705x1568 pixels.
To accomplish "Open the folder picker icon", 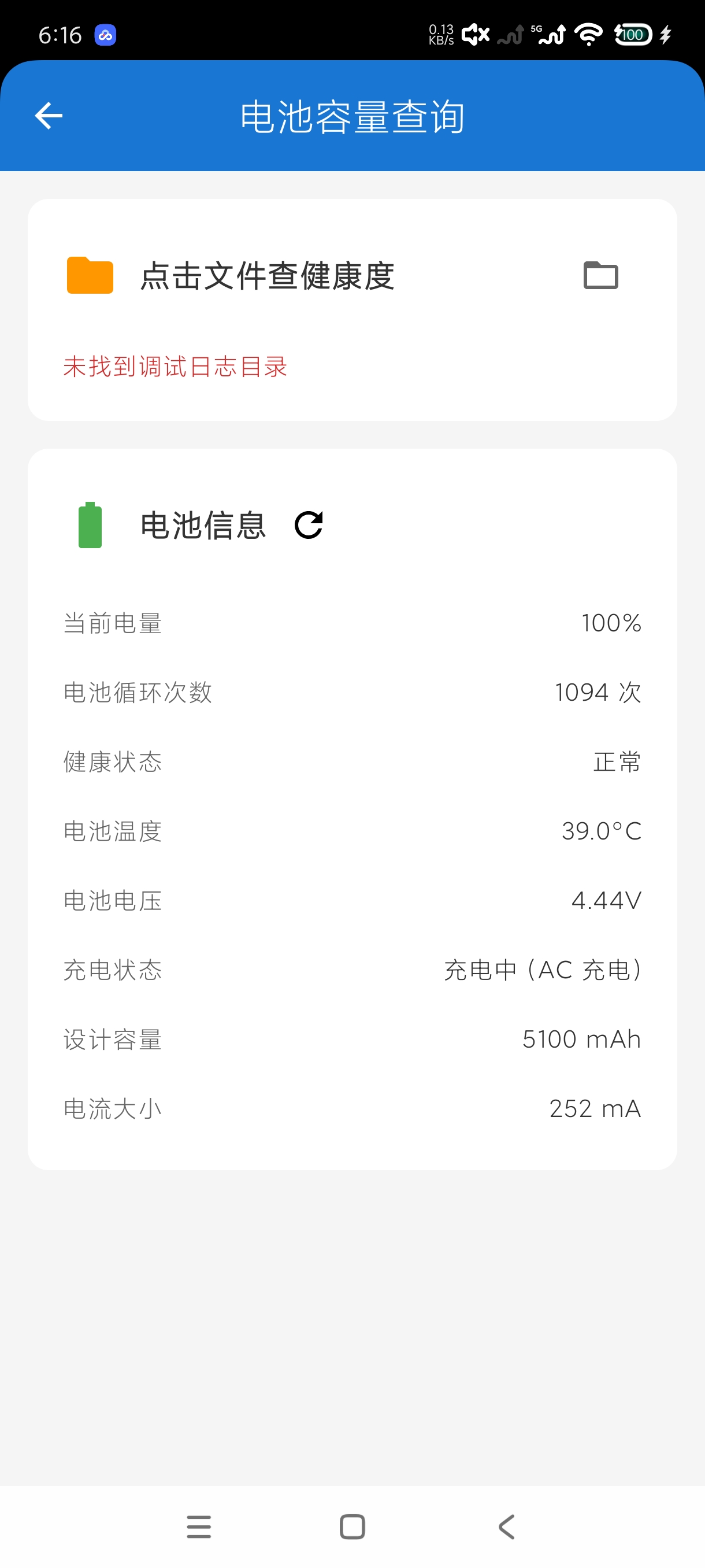I will [x=600, y=275].
